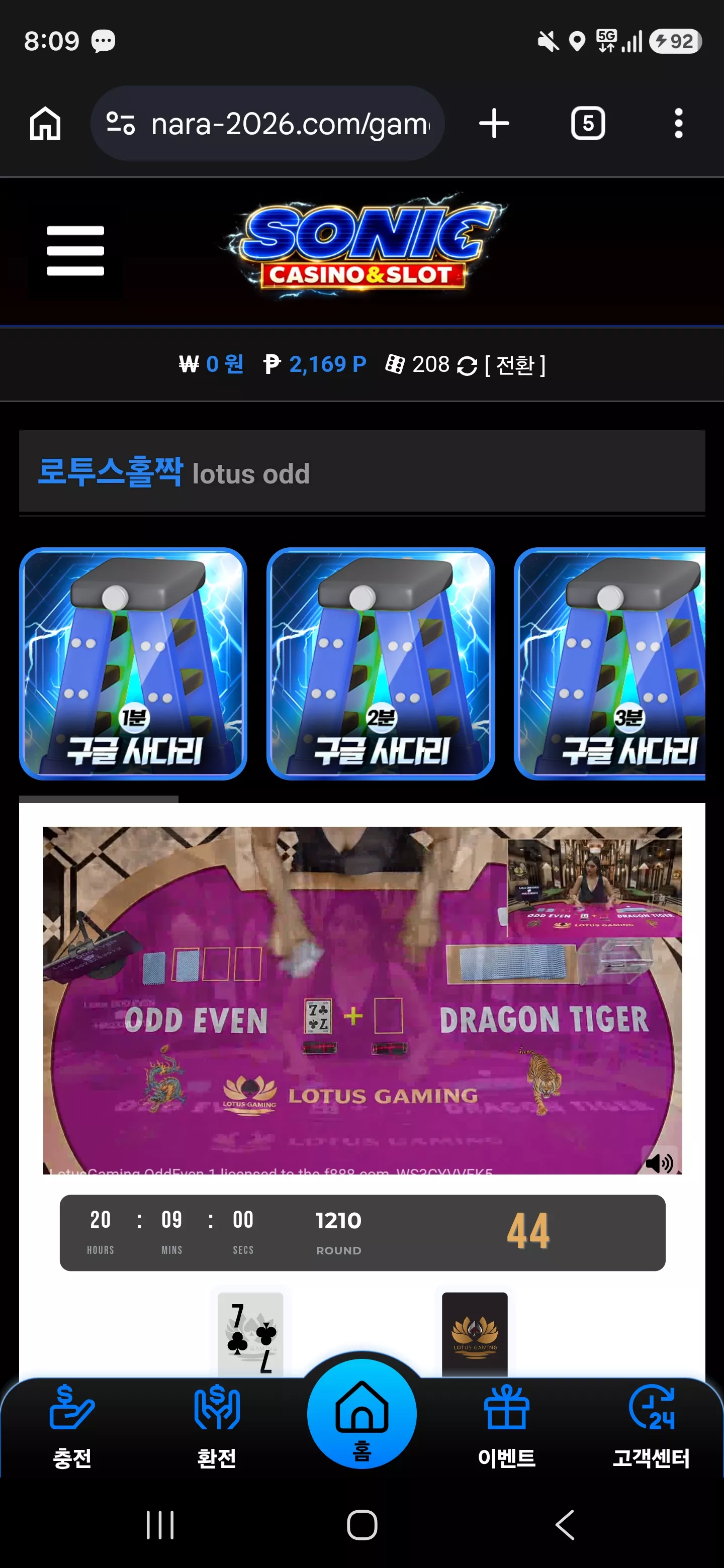Open the 1분 구글 사다리 game
Viewport: 724px width, 1568px height.
click(133, 663)
